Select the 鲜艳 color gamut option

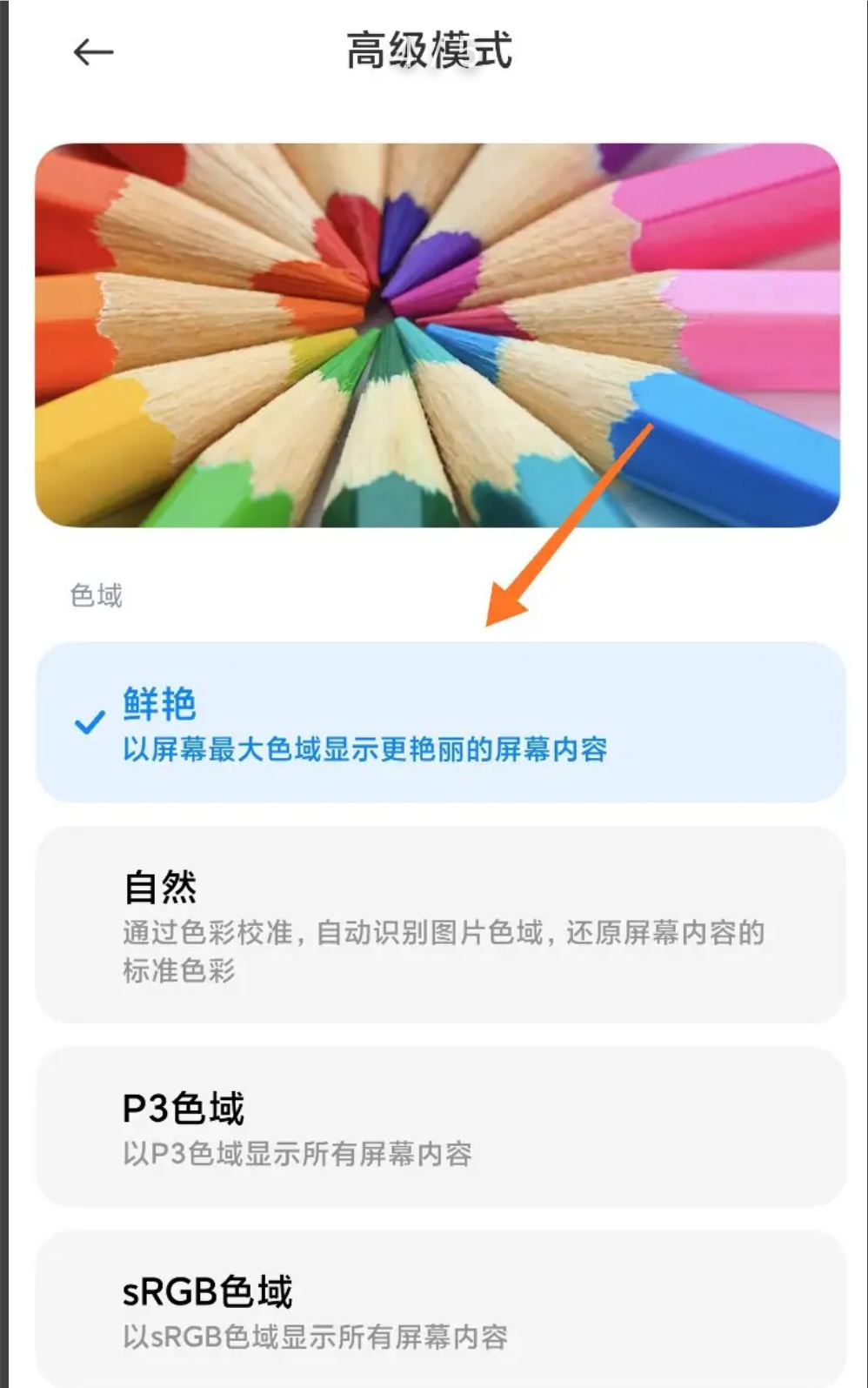pos(440,722)
